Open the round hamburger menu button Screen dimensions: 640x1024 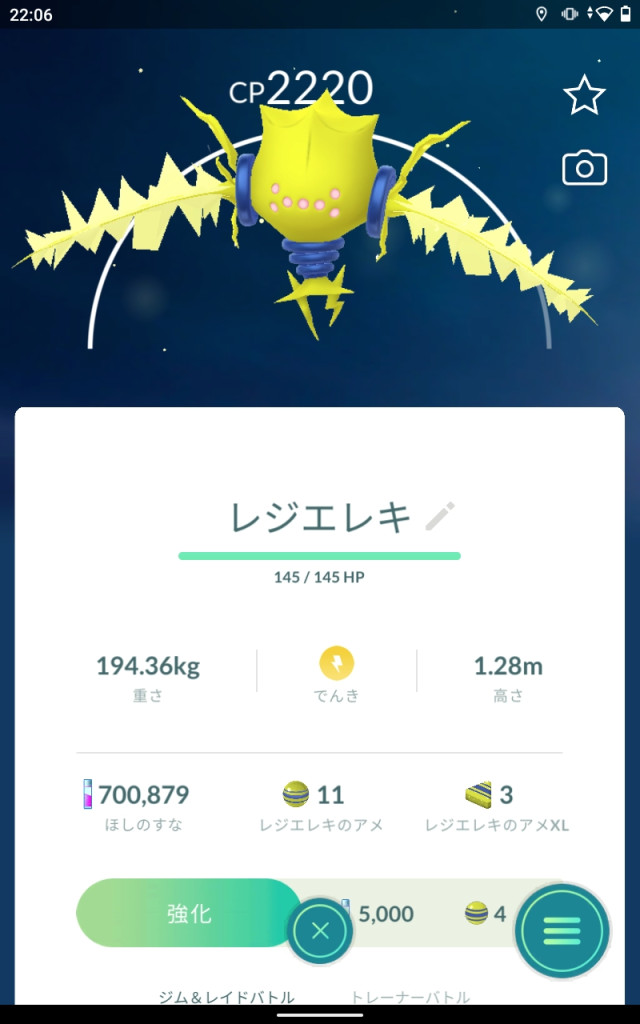point(561,932)
